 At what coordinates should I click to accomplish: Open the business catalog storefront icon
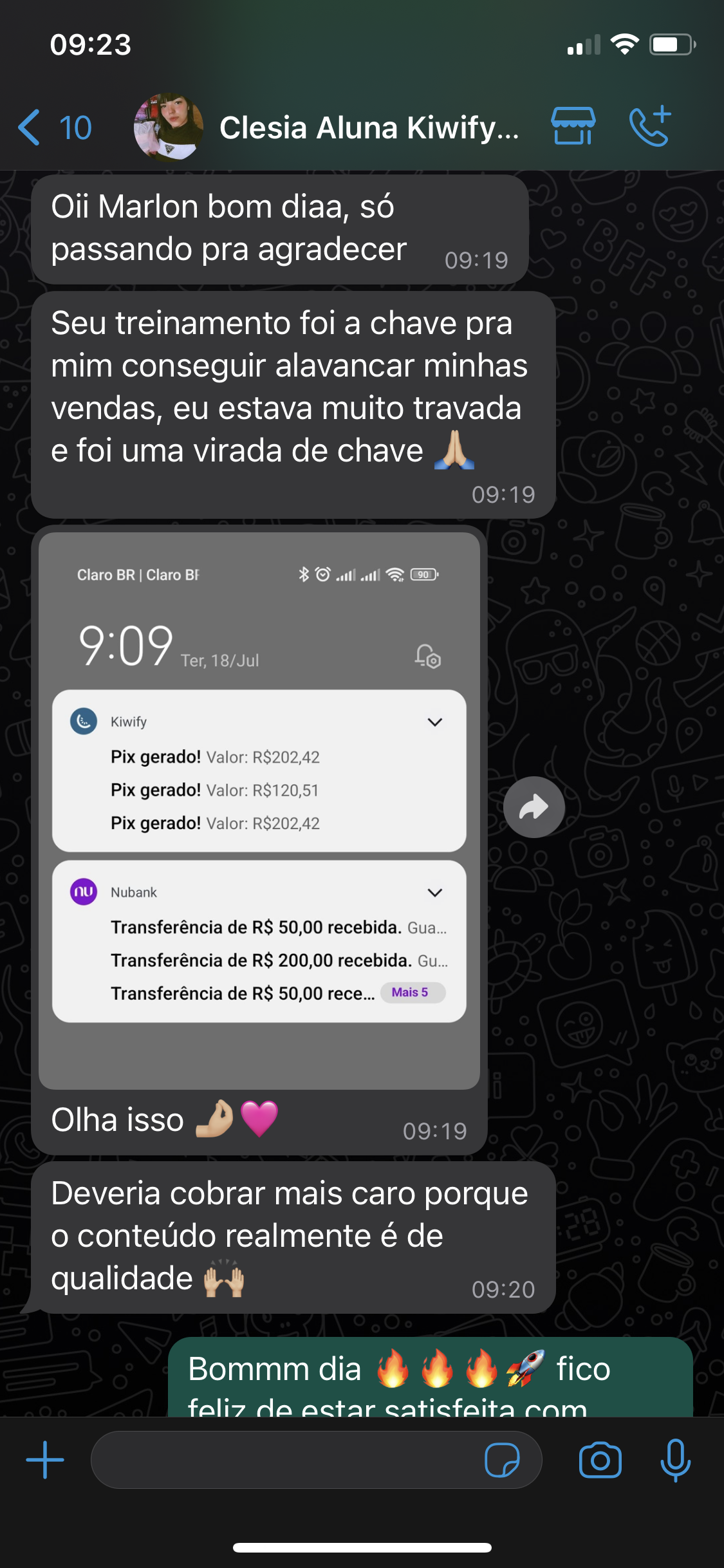click(573, 126)
